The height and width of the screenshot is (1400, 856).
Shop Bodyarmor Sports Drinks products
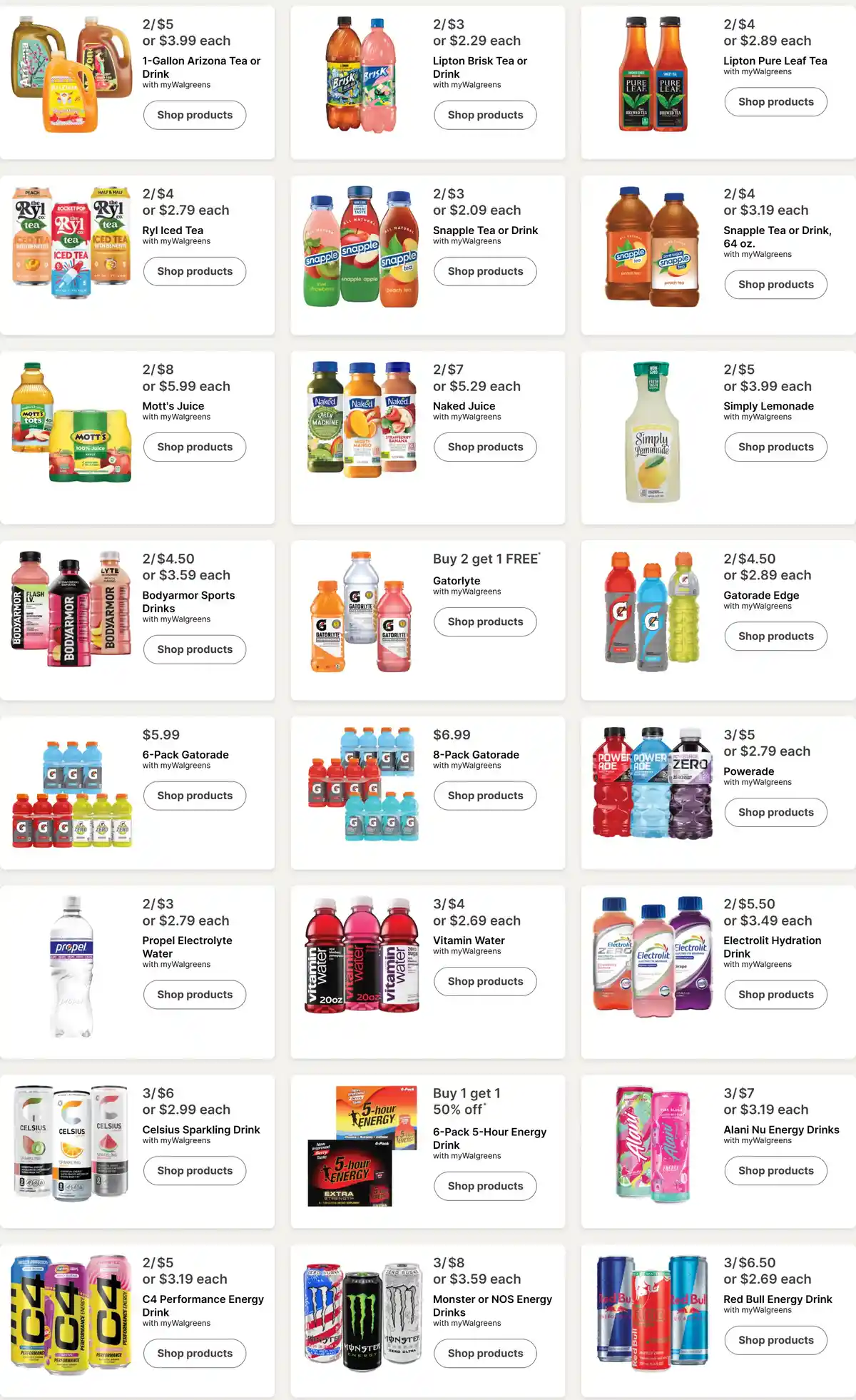(x=195, y=649)
